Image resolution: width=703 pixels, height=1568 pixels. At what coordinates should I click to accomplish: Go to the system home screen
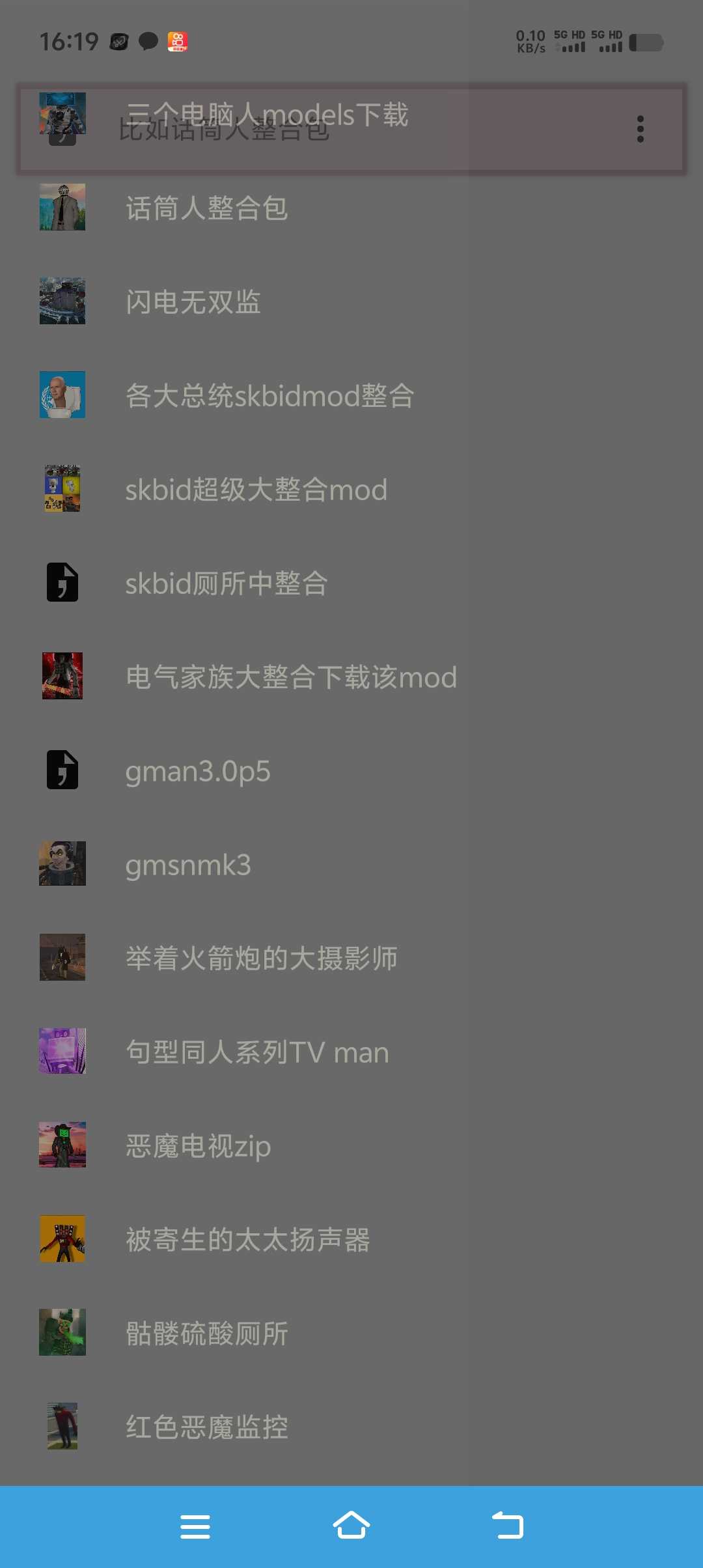tap(351, 1526)
